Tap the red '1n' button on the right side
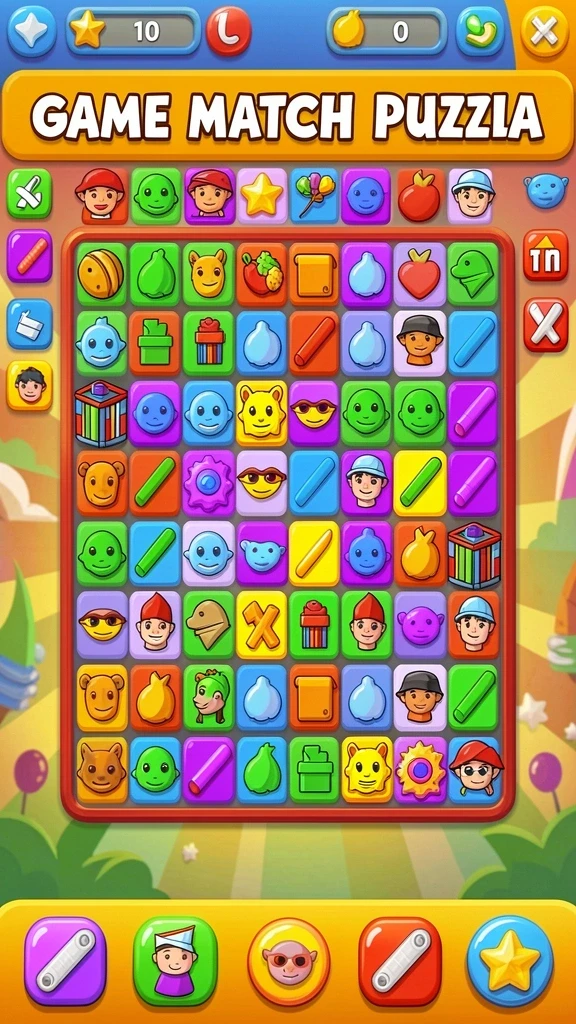Viewport: 576px width, 1024px height. click(545, 255)
